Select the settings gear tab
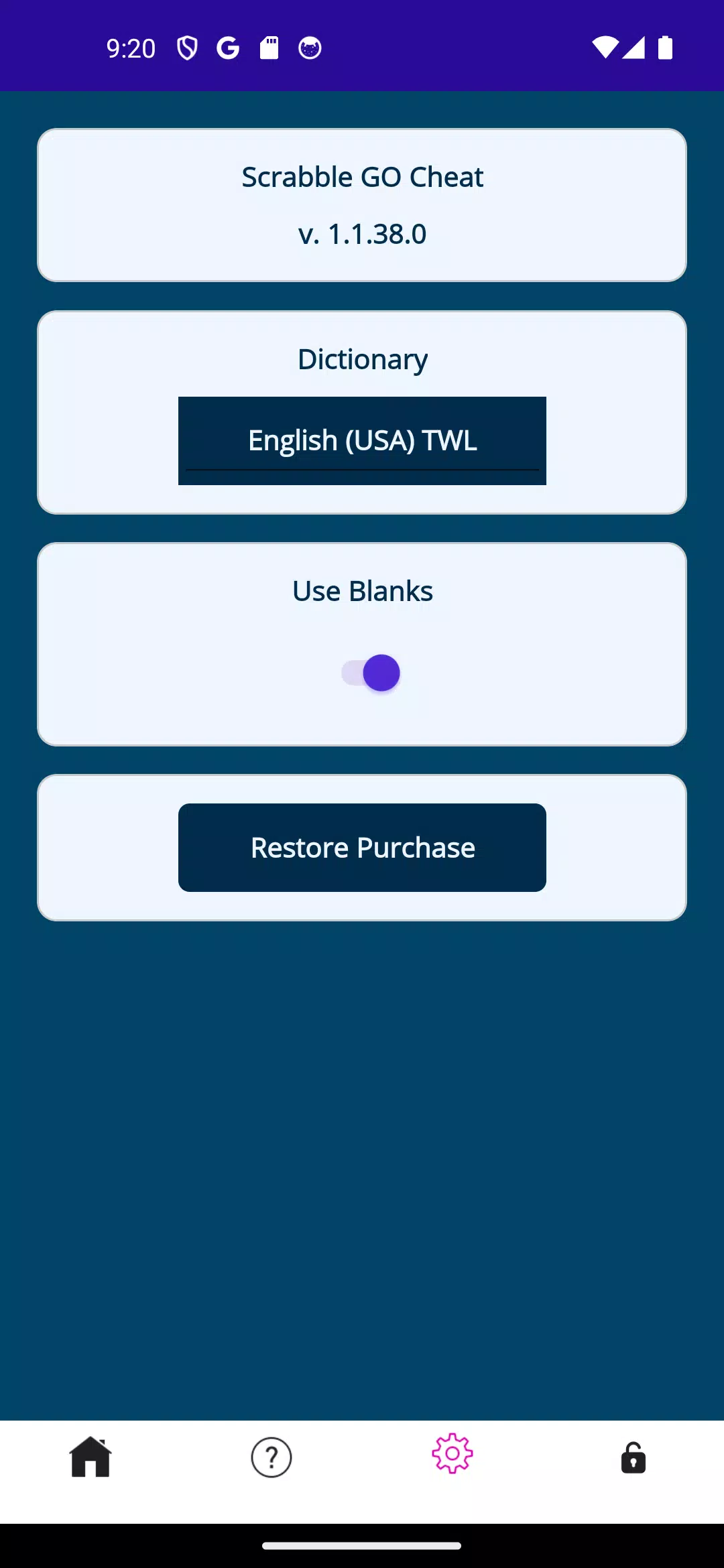 point(452,1454)
